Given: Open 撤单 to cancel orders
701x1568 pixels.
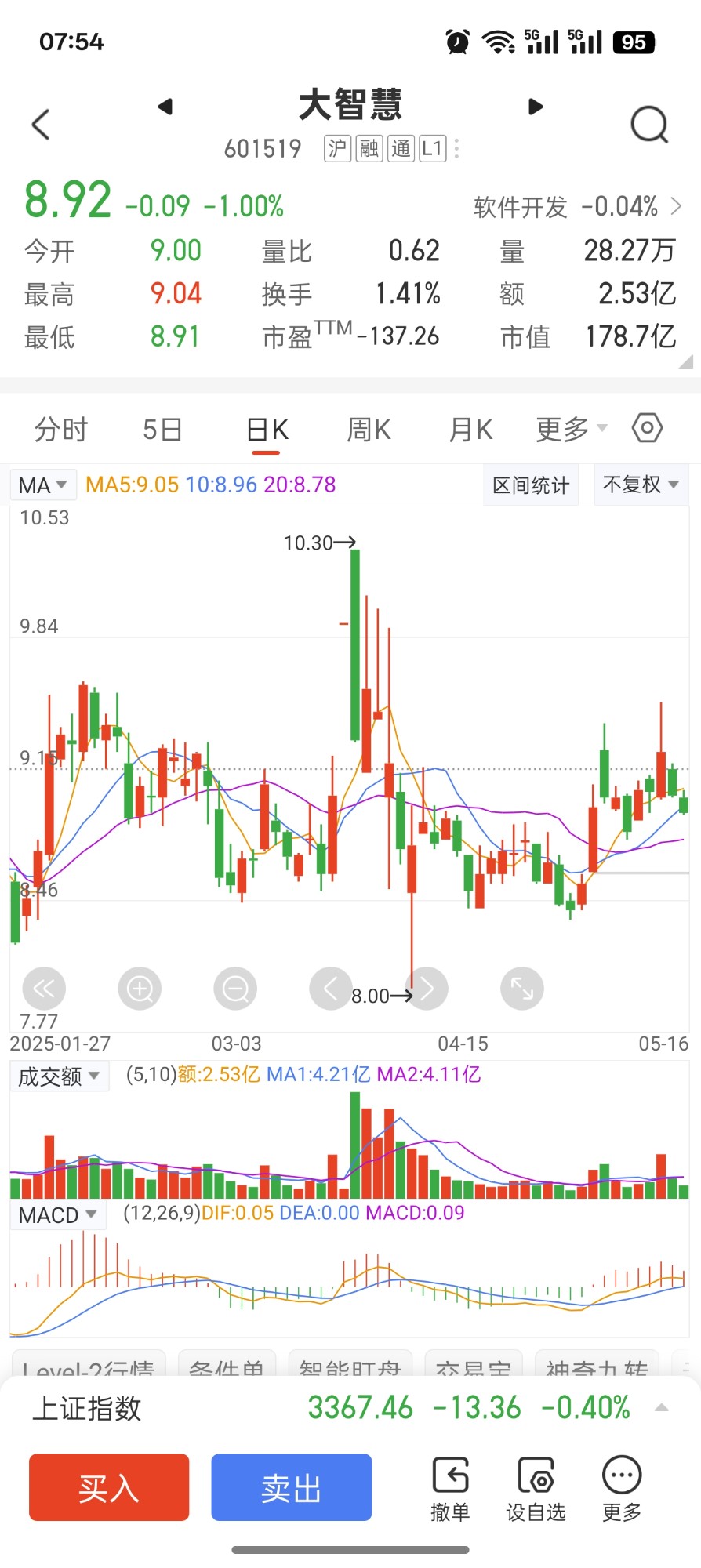Looking at the screenshot, I should pyautogui.click(x=450, y=1489).
